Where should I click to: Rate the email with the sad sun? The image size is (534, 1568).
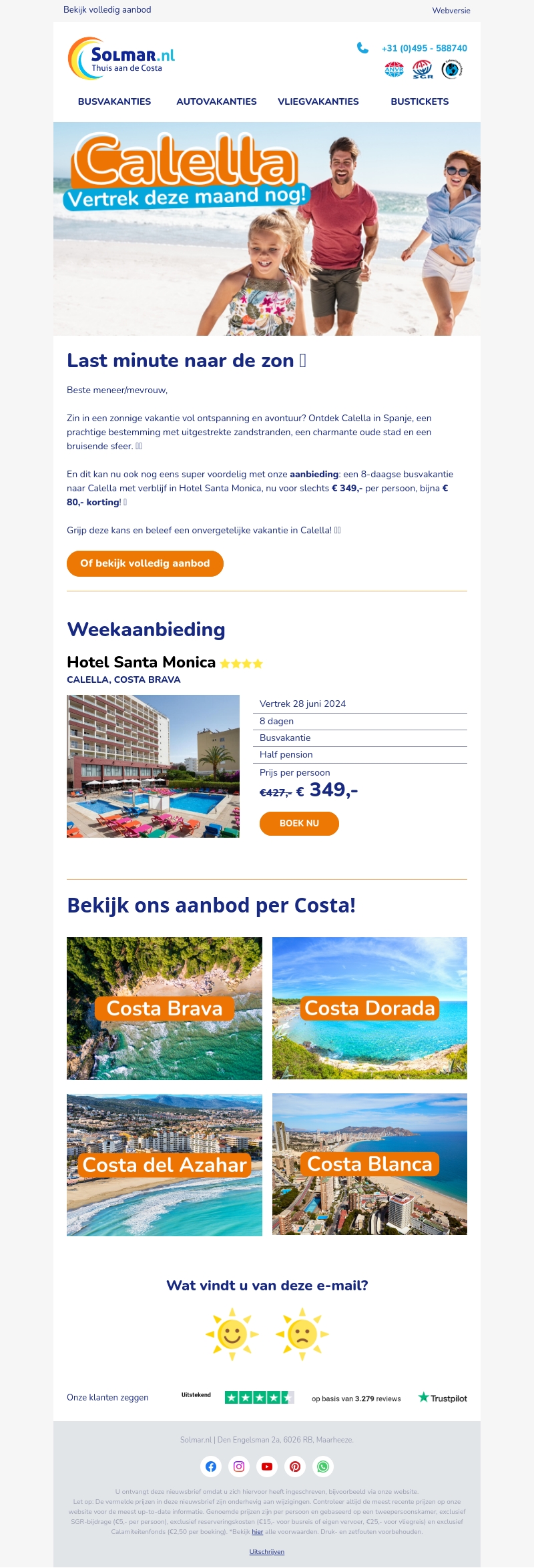point(302,1335)
